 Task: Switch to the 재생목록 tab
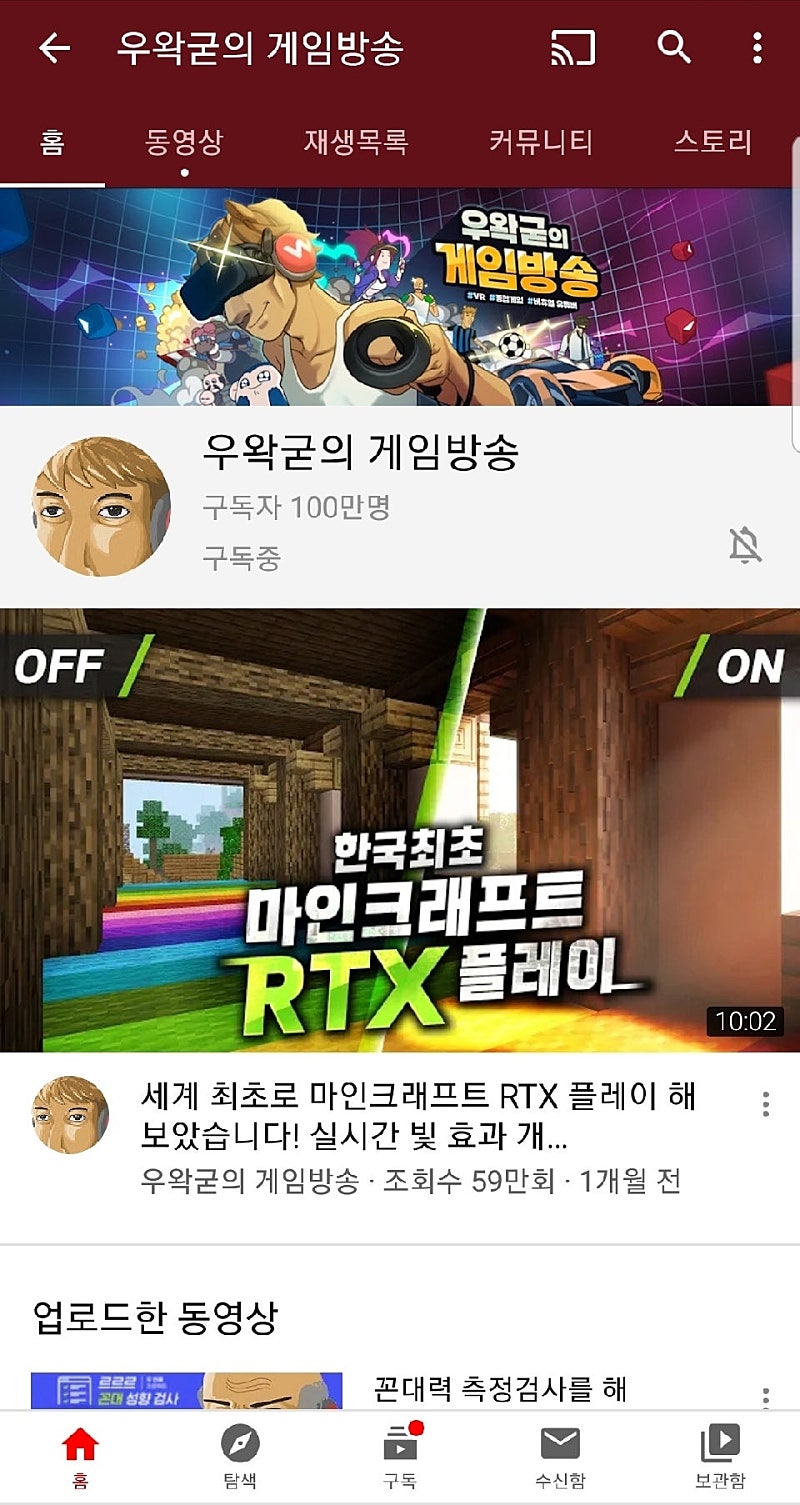356,142
